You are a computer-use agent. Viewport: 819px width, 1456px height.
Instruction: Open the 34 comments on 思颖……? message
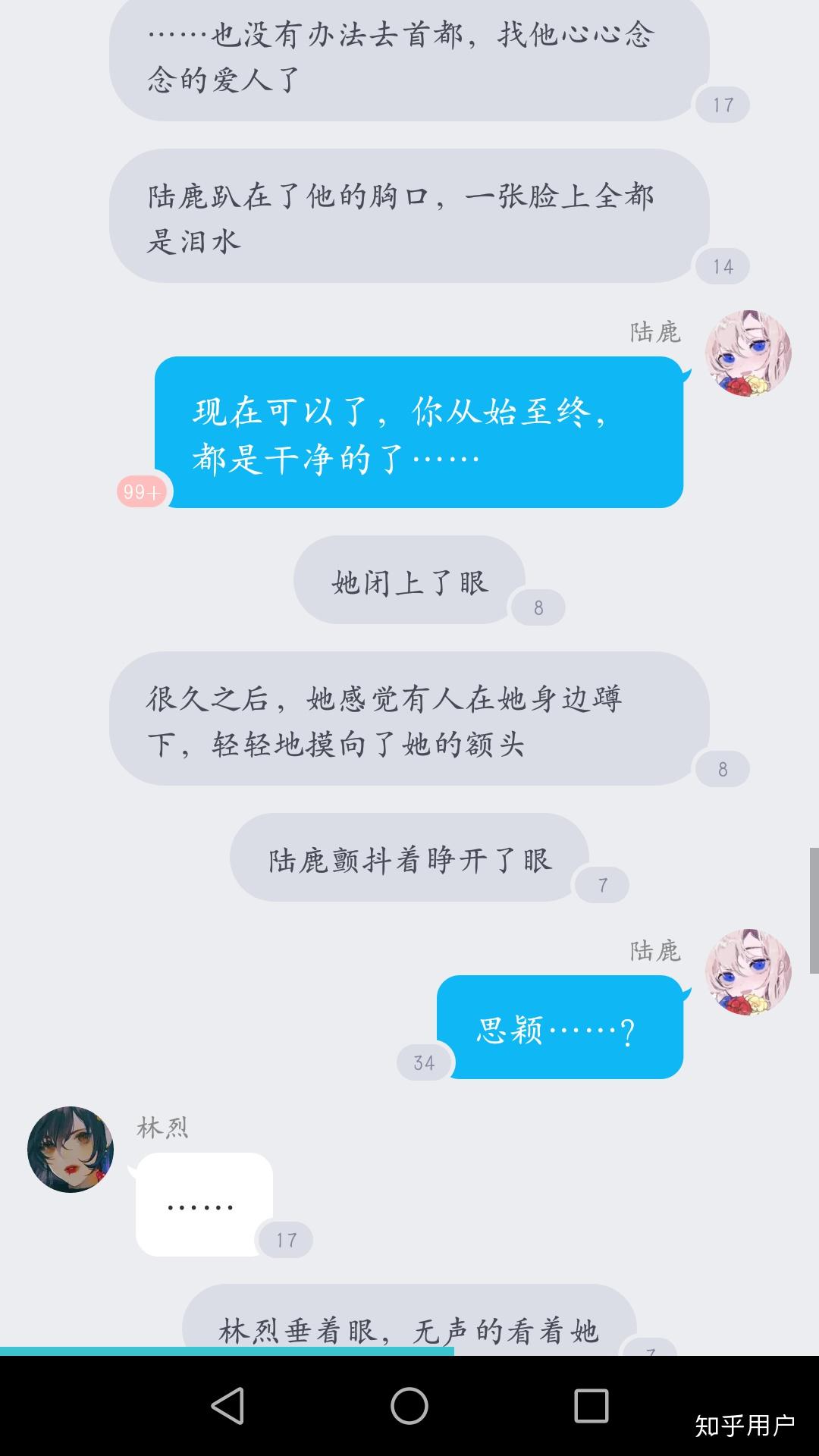424,1062
